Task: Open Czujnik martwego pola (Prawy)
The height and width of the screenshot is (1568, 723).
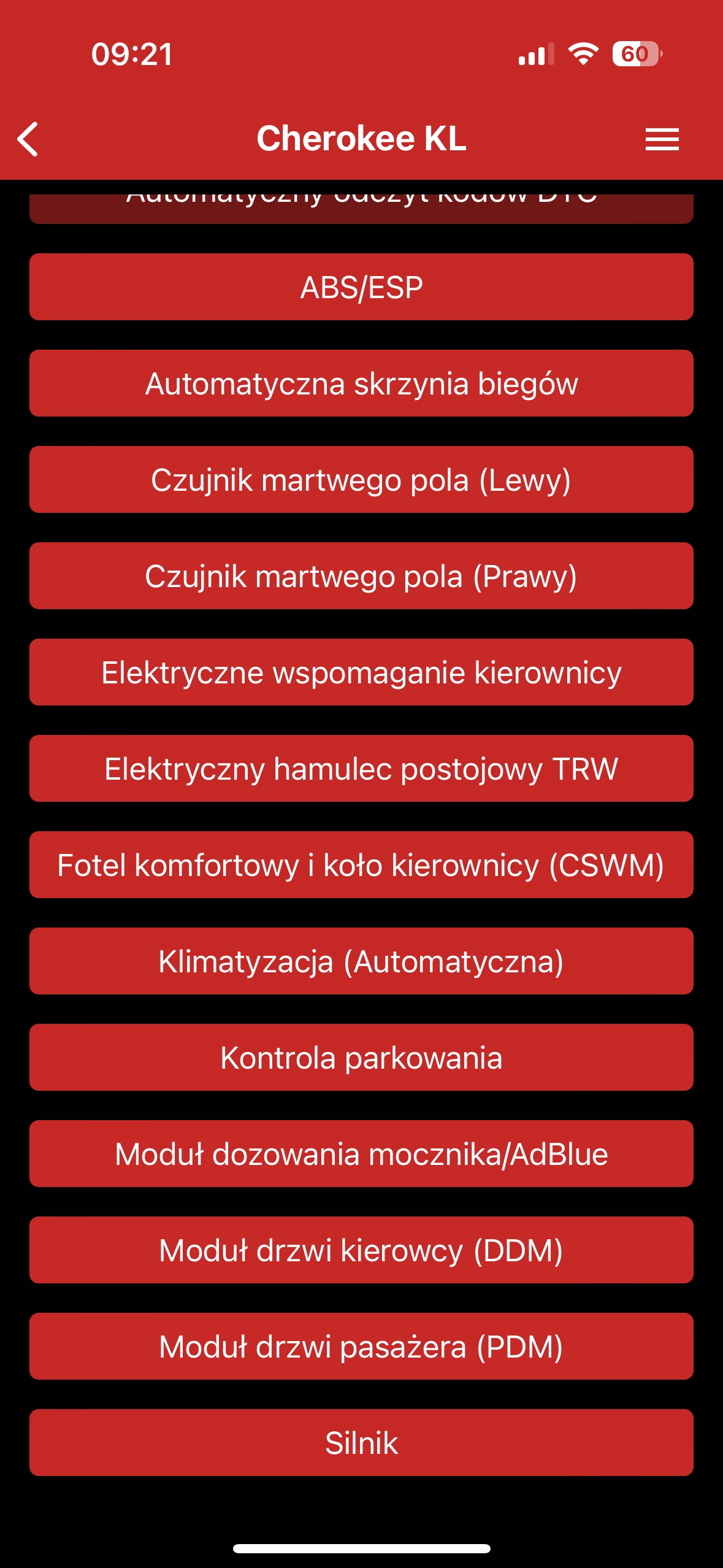Action: coord(361,576)
